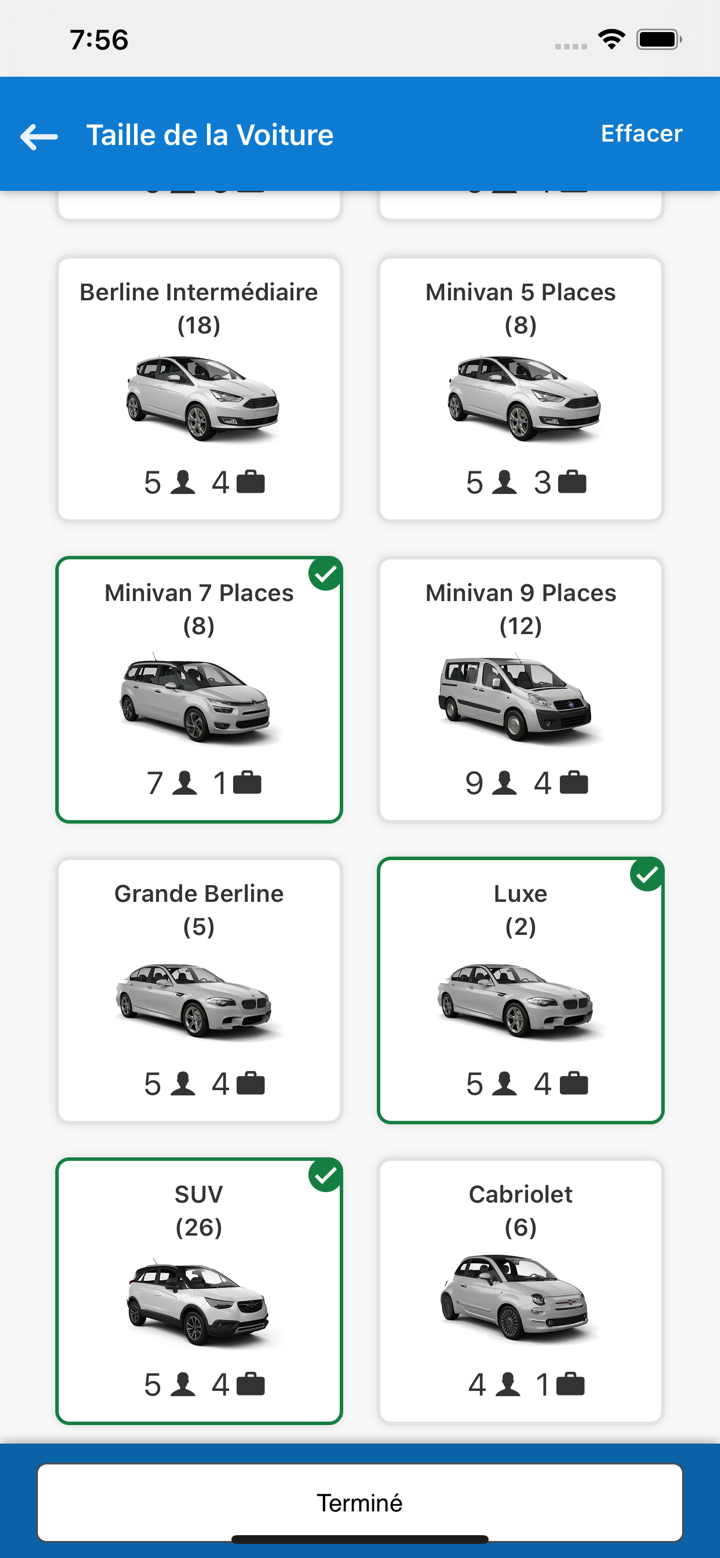Click the back arrow in the header
720x1558 pixels.
coord(38,134)
